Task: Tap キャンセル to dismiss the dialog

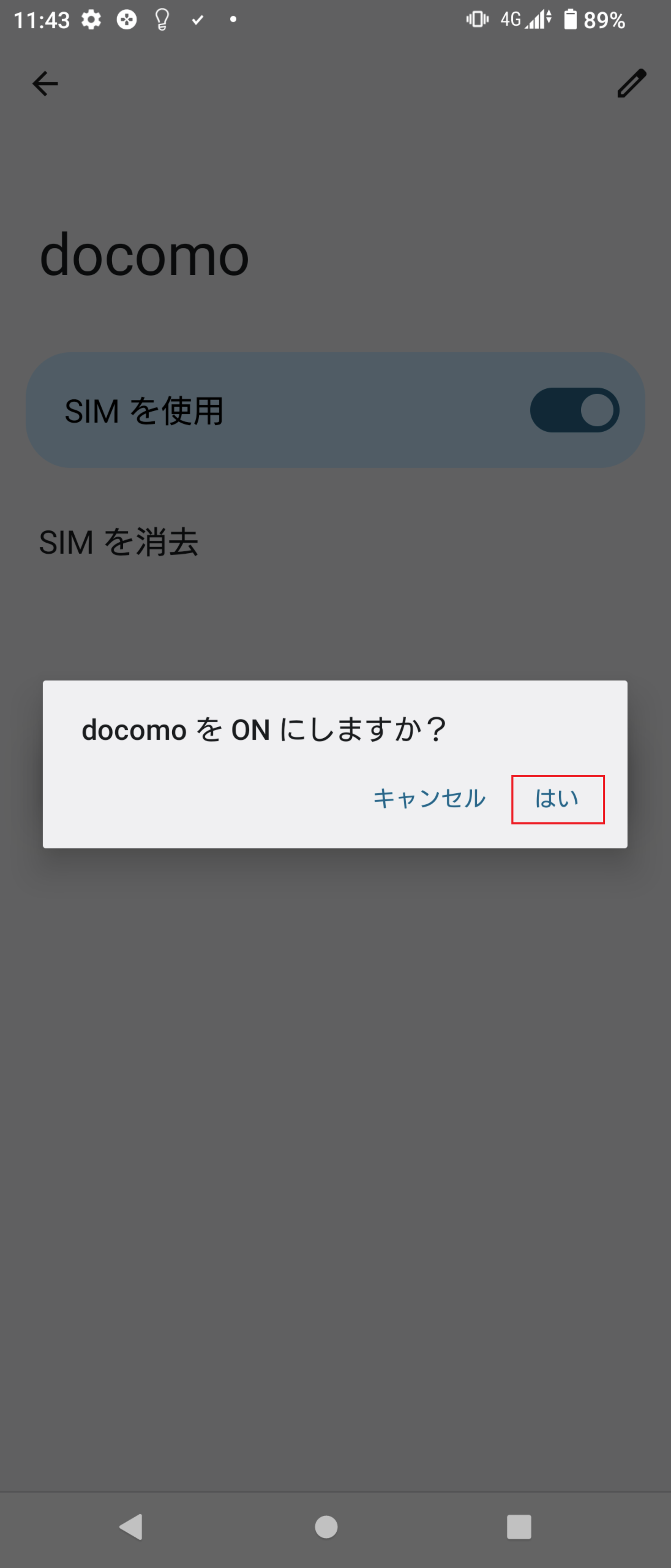Action: pyautogui.click(x=429, y=799)
